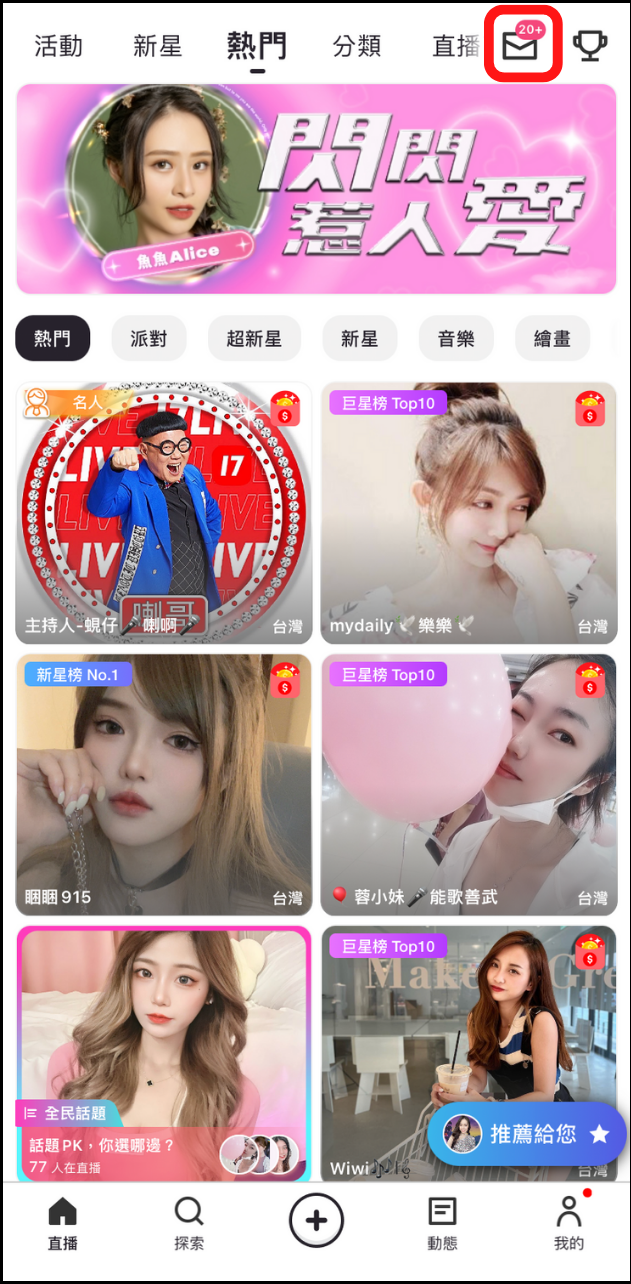Select the 音樂 filter chip
Screen dimensions: 631x1284
coord(456,339)
